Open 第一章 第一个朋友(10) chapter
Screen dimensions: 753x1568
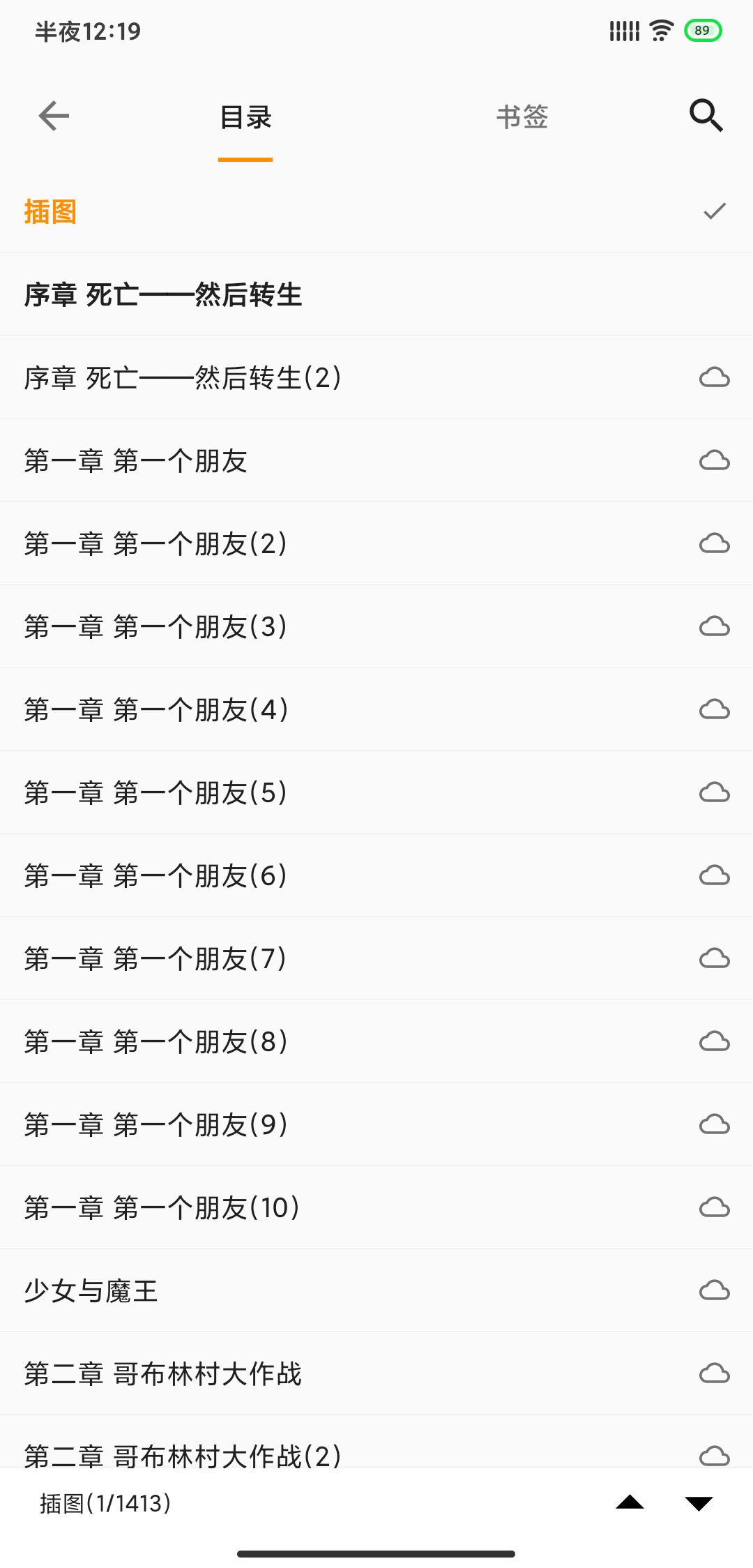point(376,1207)
